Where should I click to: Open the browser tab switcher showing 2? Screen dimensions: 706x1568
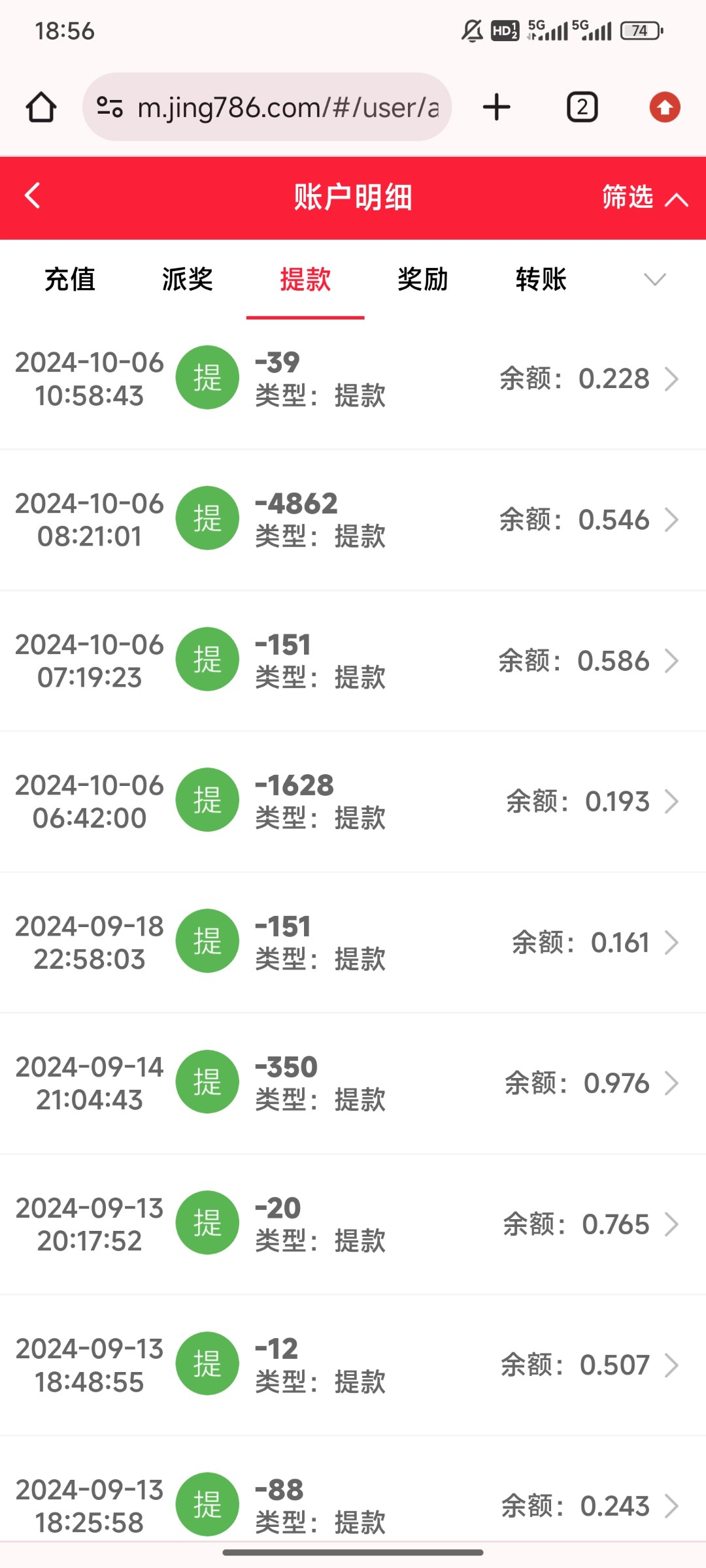coord(581,106)
